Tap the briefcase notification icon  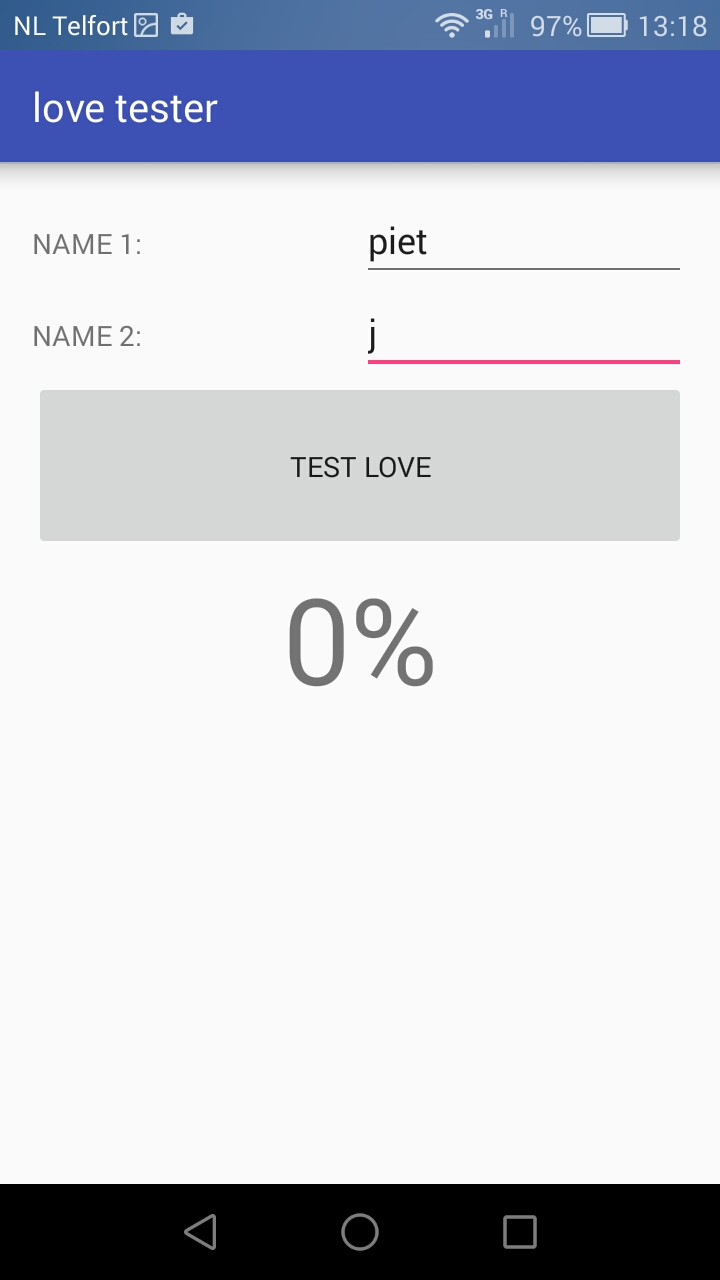[x=183, y=25]
